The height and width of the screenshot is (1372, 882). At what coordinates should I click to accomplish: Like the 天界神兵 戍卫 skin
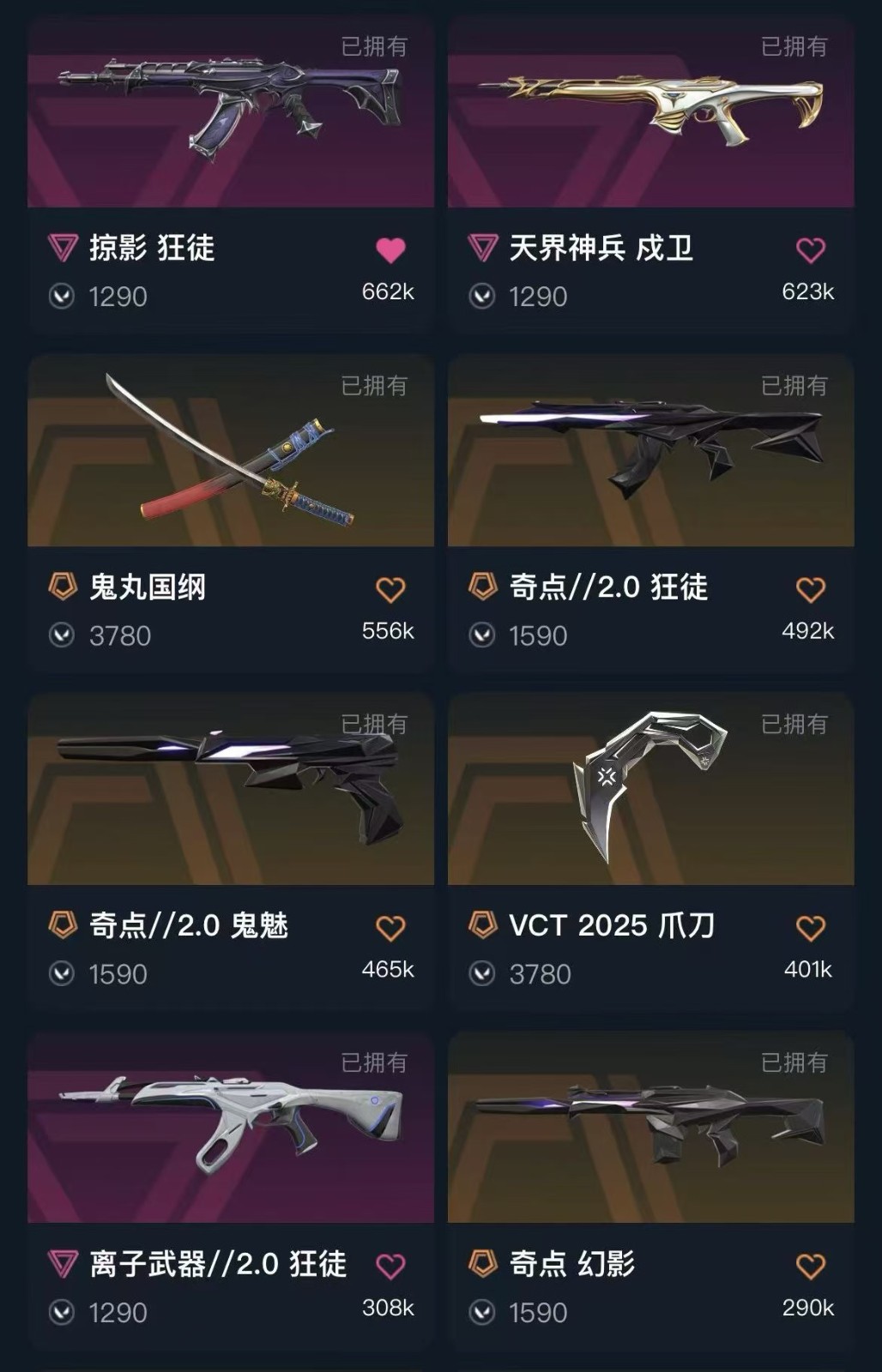tap(811, 250)
